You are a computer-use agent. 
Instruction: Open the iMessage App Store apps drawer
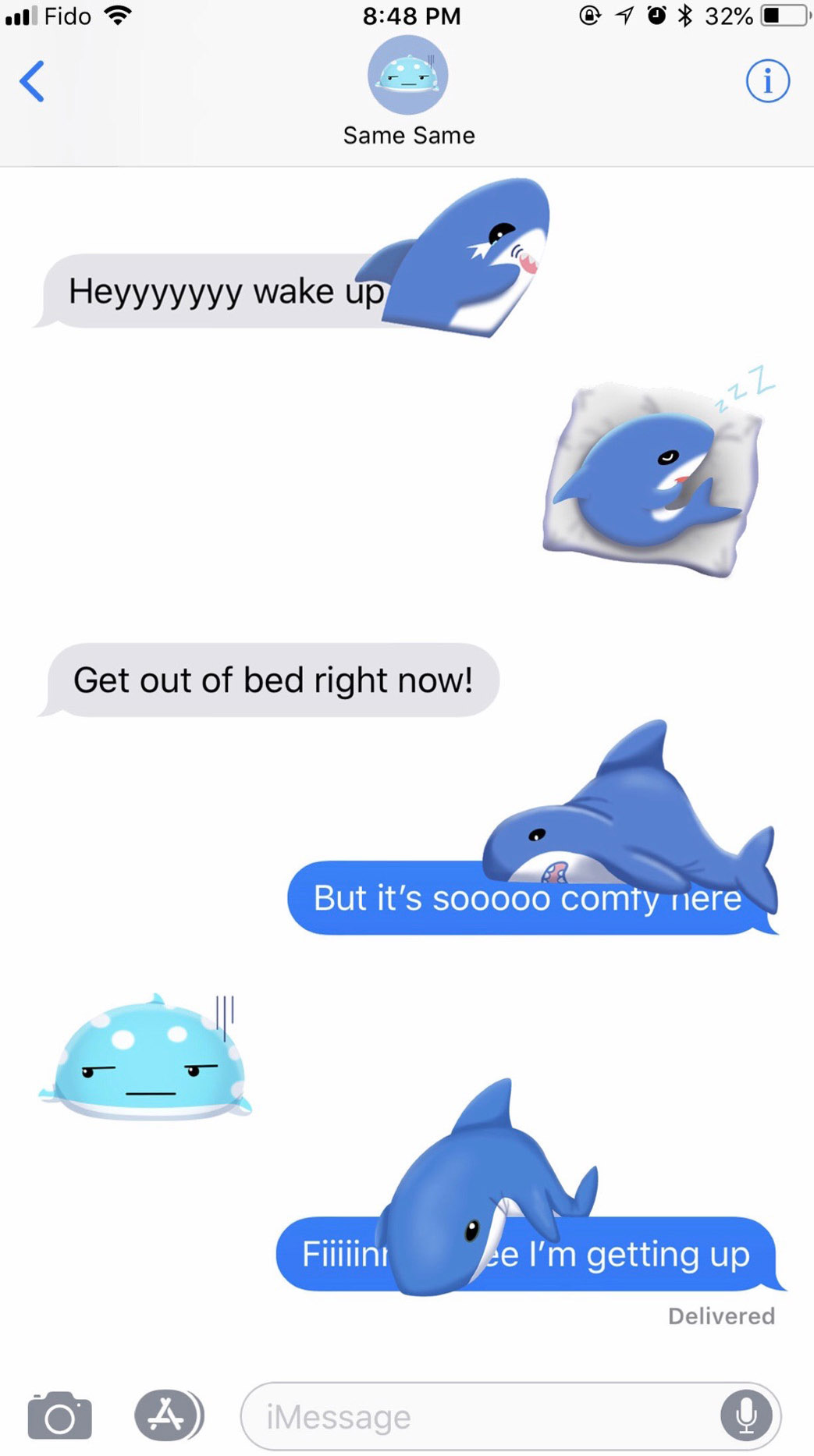click(x=169, y=1415)
